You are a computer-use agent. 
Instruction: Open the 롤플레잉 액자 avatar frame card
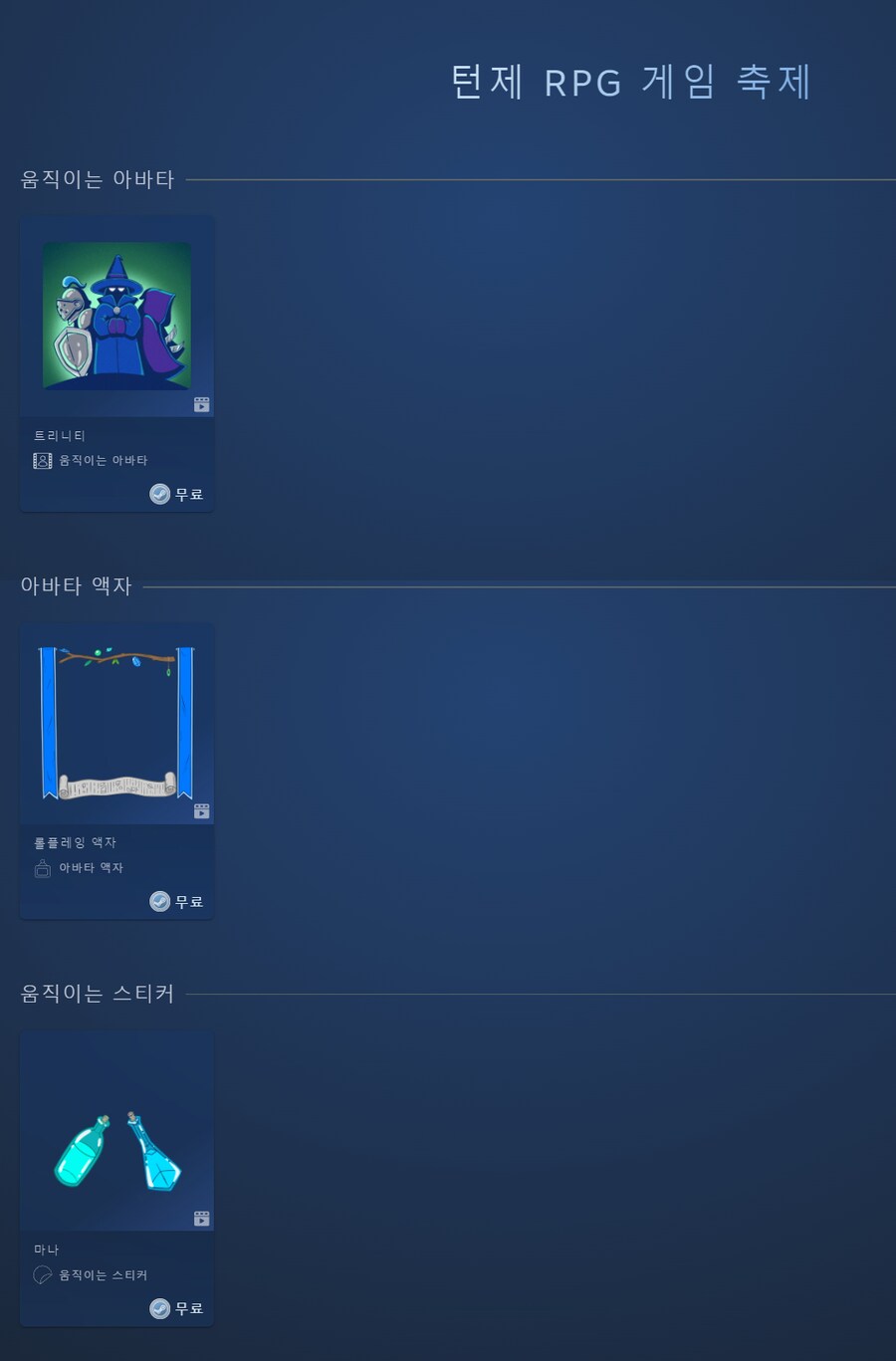pyautogui.click(x=116, y=724)
